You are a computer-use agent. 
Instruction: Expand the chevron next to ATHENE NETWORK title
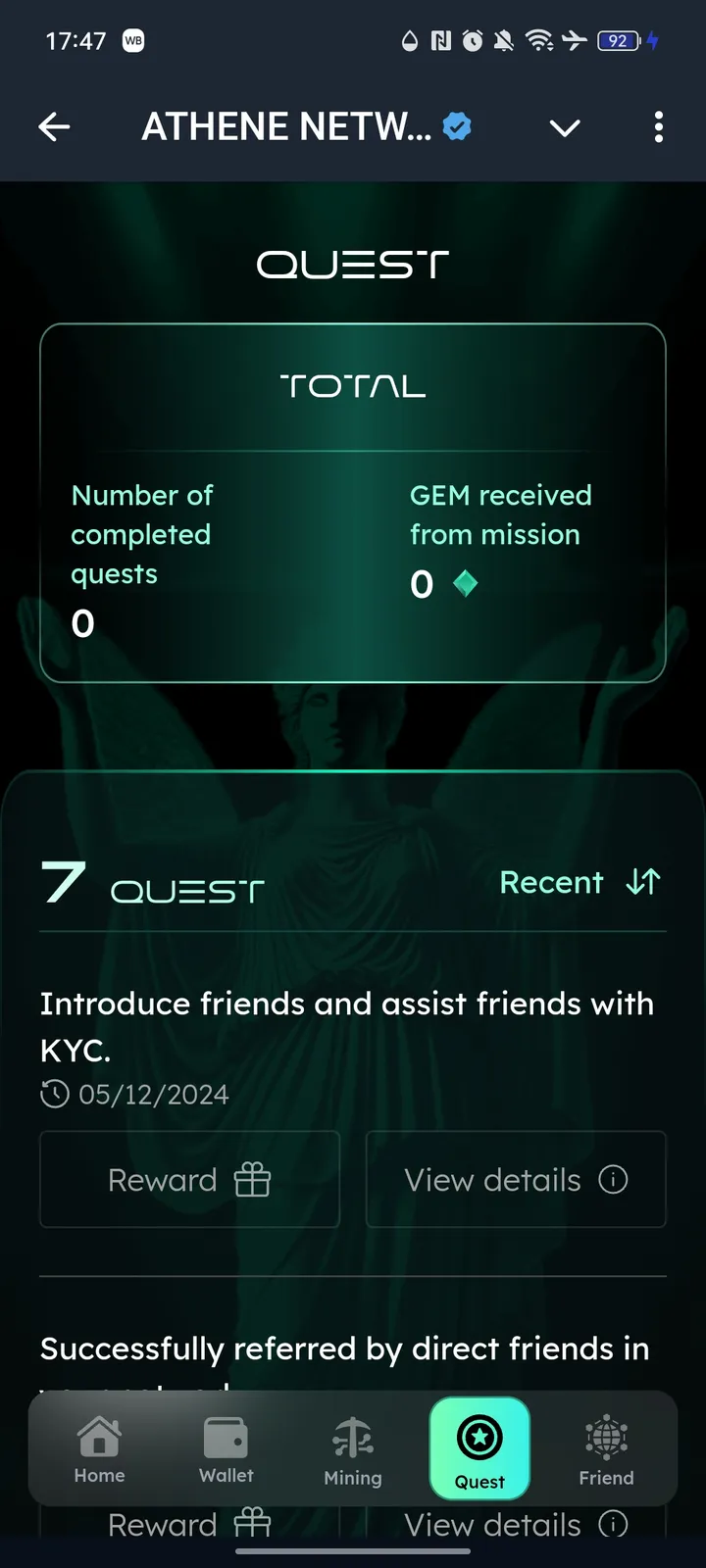[x=564, y=127]
